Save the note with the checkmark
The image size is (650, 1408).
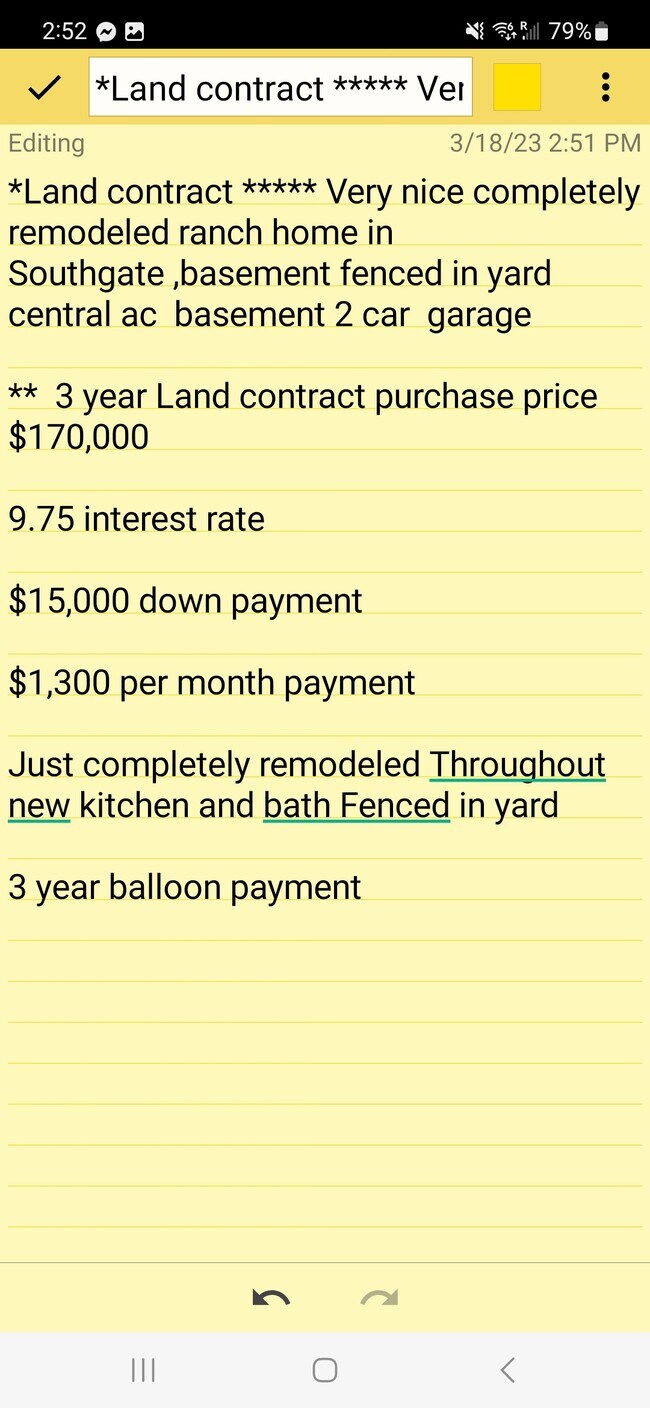pos(44,88)
